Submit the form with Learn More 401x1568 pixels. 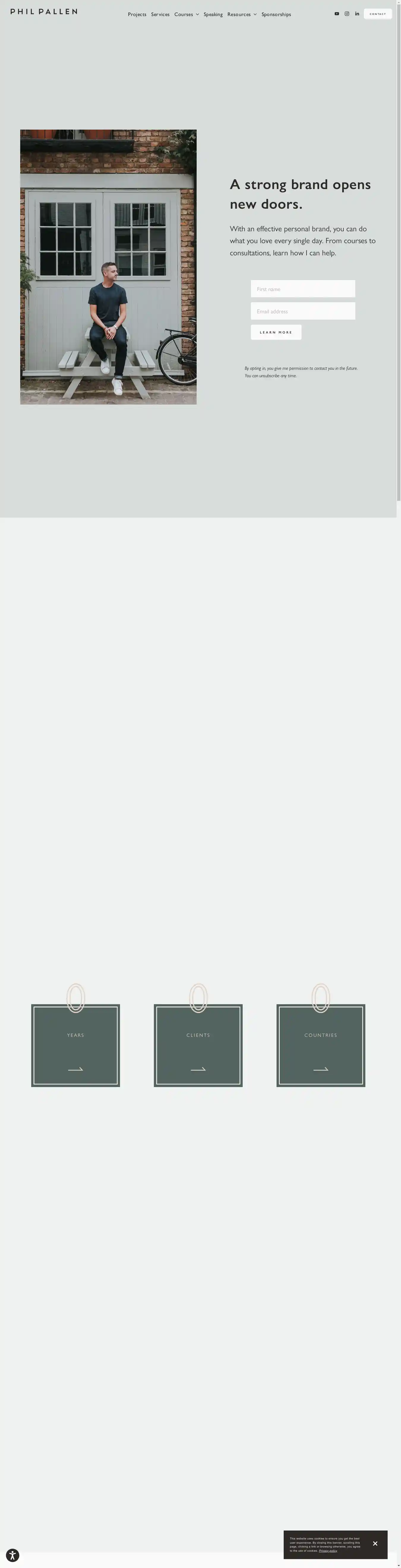pyautogui.click(x=276, y=332)
